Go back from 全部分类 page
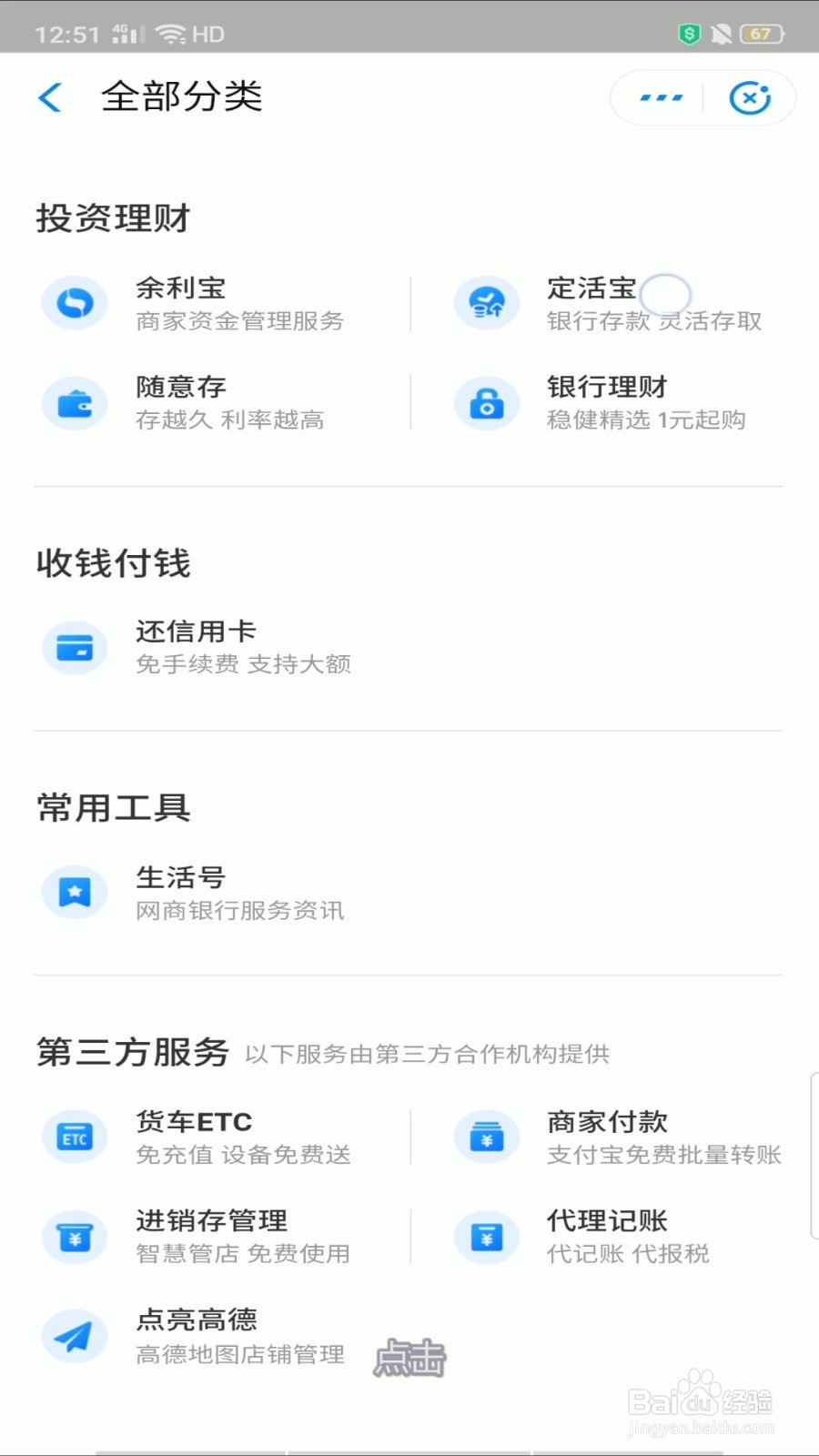The height and width of the screenshot is (1456, 819). point(51,96)
